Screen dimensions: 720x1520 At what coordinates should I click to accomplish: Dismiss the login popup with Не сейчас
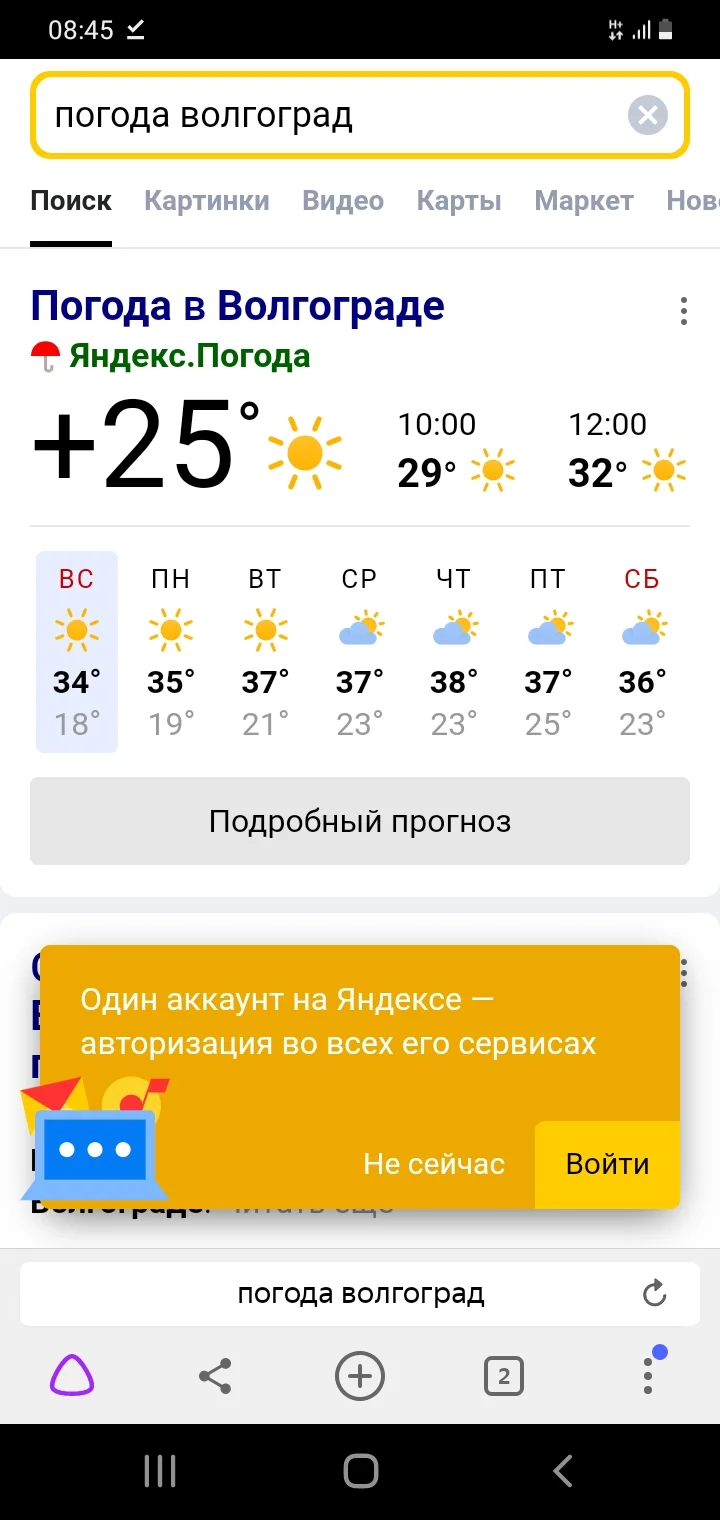[x=434, y=1163]
